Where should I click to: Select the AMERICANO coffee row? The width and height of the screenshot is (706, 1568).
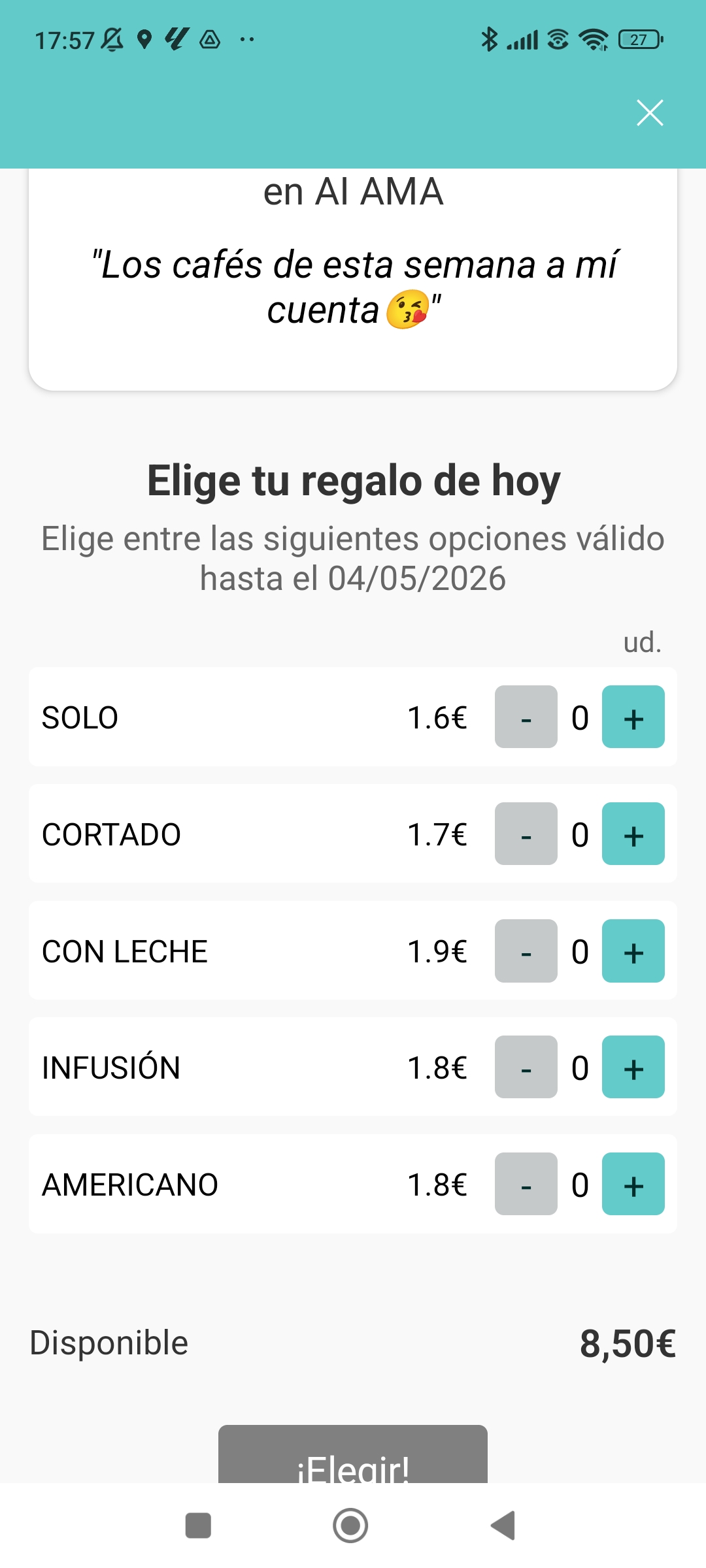pos(196,1184)
